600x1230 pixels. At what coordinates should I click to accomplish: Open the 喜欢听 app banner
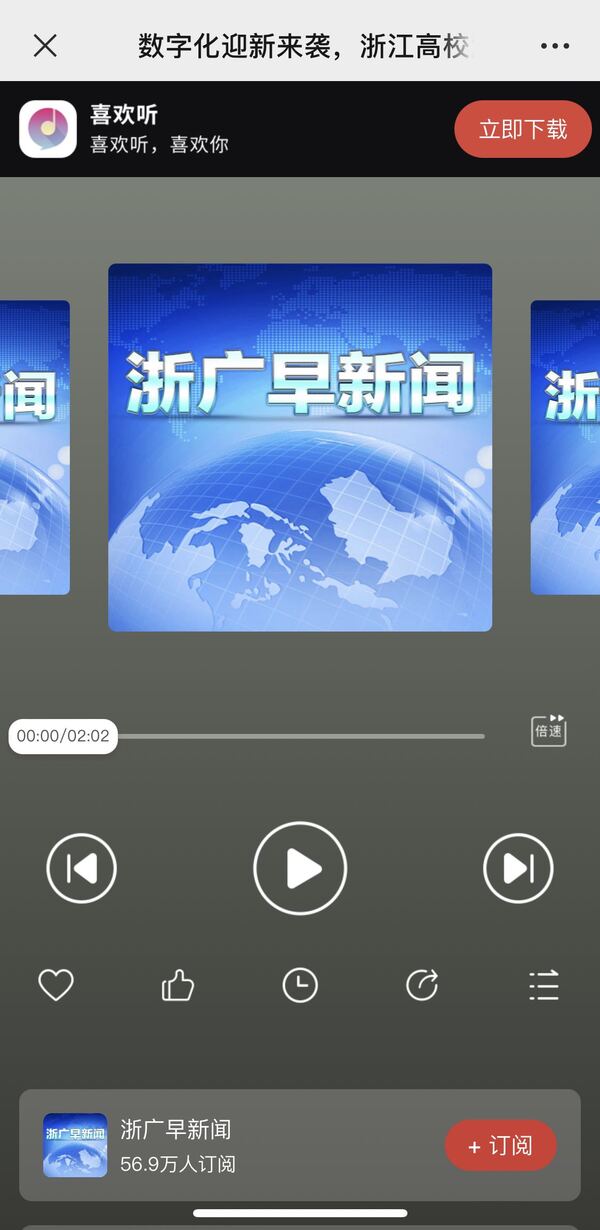[200, 129]
